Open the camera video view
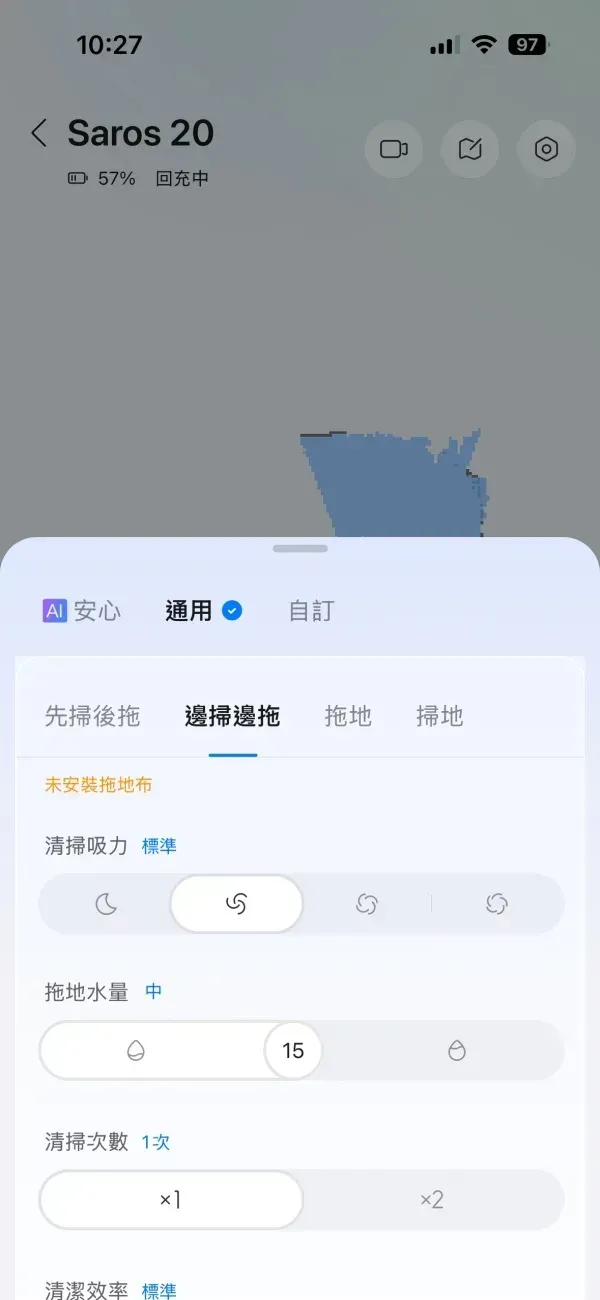The height and width of the screenshot is (1300, 600). [394, 150]
